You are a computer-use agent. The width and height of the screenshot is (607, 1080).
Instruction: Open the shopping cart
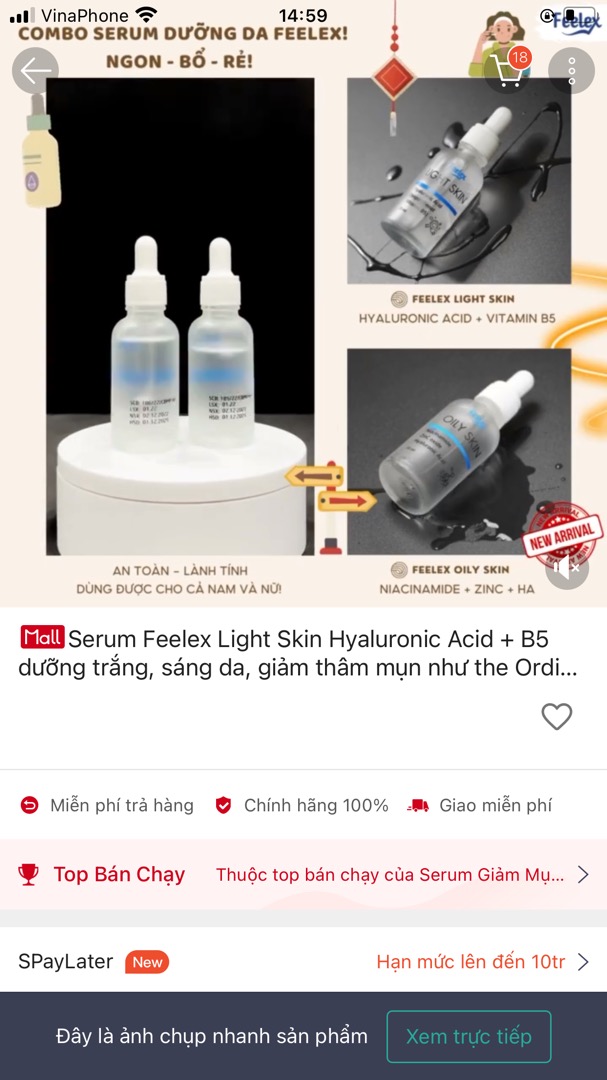[x=509, y=71]
